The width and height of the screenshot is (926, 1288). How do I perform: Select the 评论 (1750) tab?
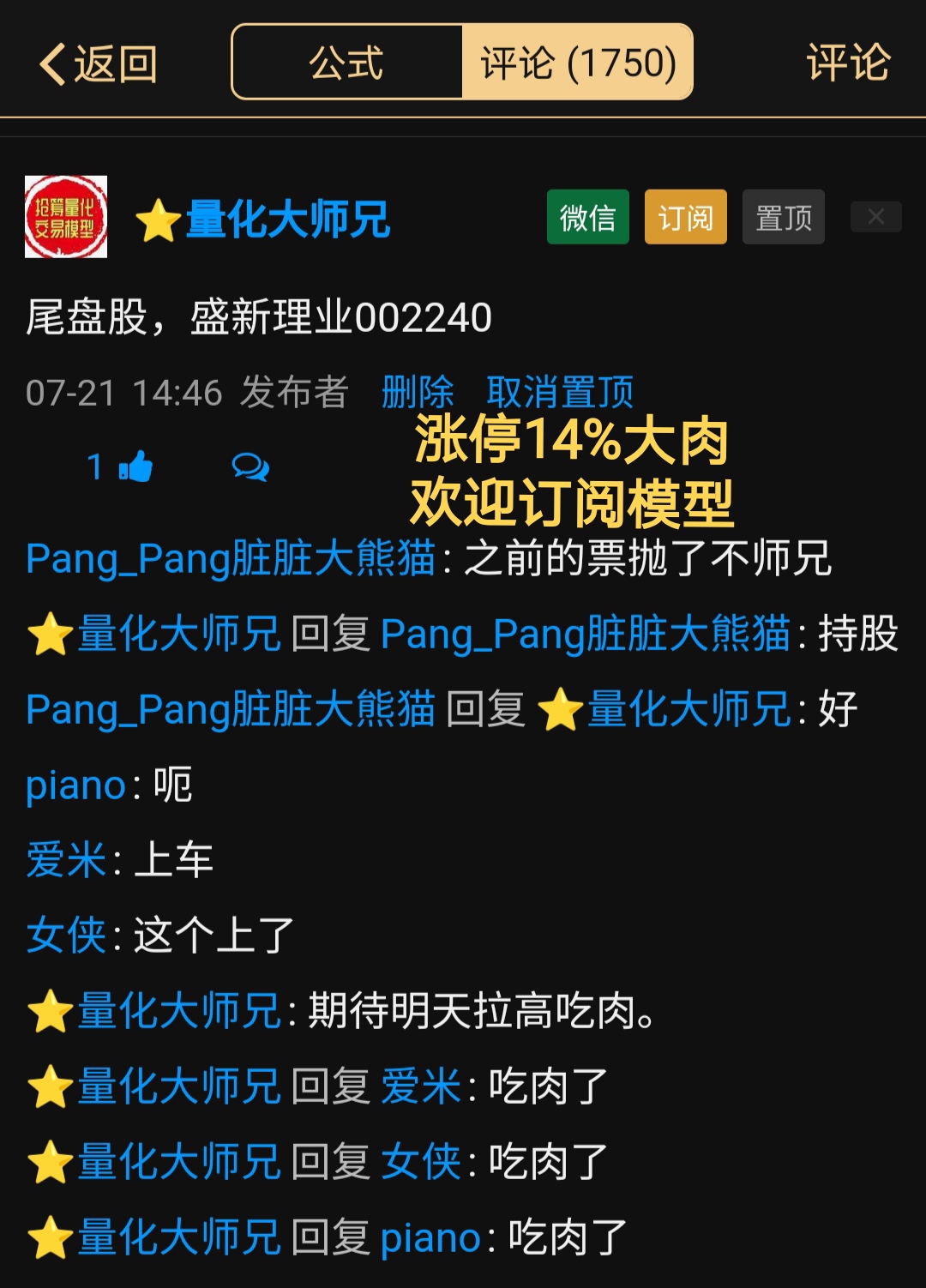(578, 63)
